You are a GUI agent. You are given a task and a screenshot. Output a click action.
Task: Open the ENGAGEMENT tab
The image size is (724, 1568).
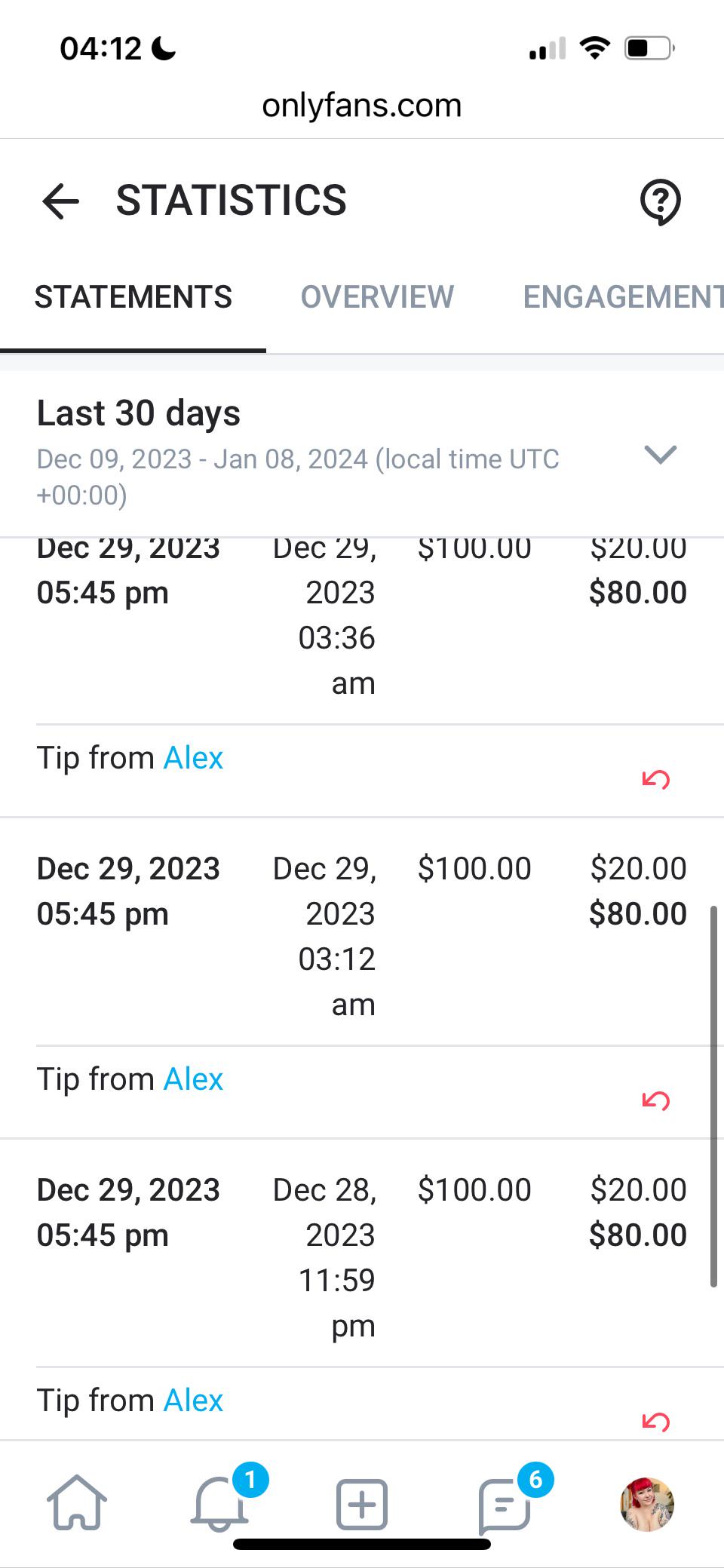[621, 296]
